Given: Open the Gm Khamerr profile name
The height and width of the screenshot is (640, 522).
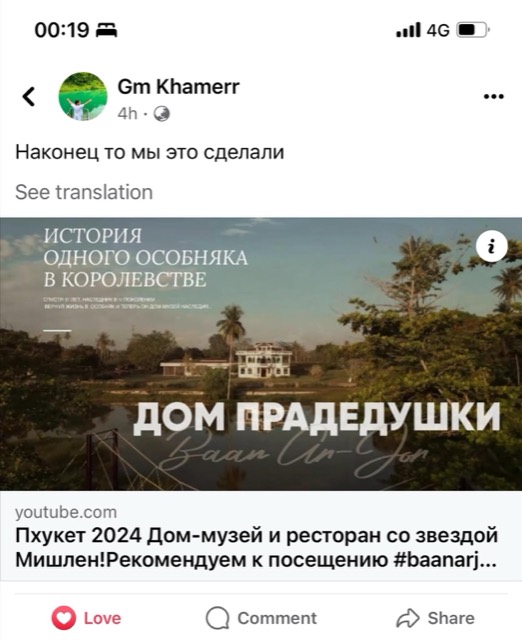Looking at the screenshot, I should coord(178,87).
